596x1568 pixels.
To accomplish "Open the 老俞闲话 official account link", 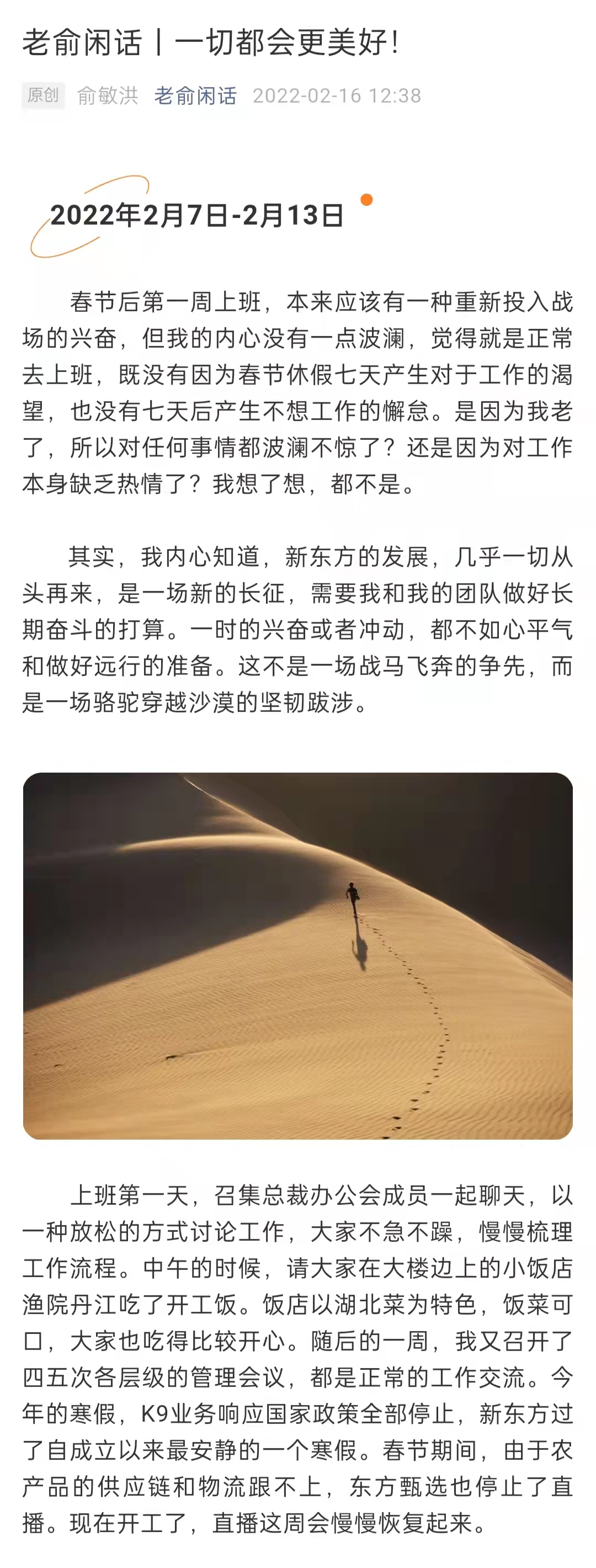I will (195, 95).
